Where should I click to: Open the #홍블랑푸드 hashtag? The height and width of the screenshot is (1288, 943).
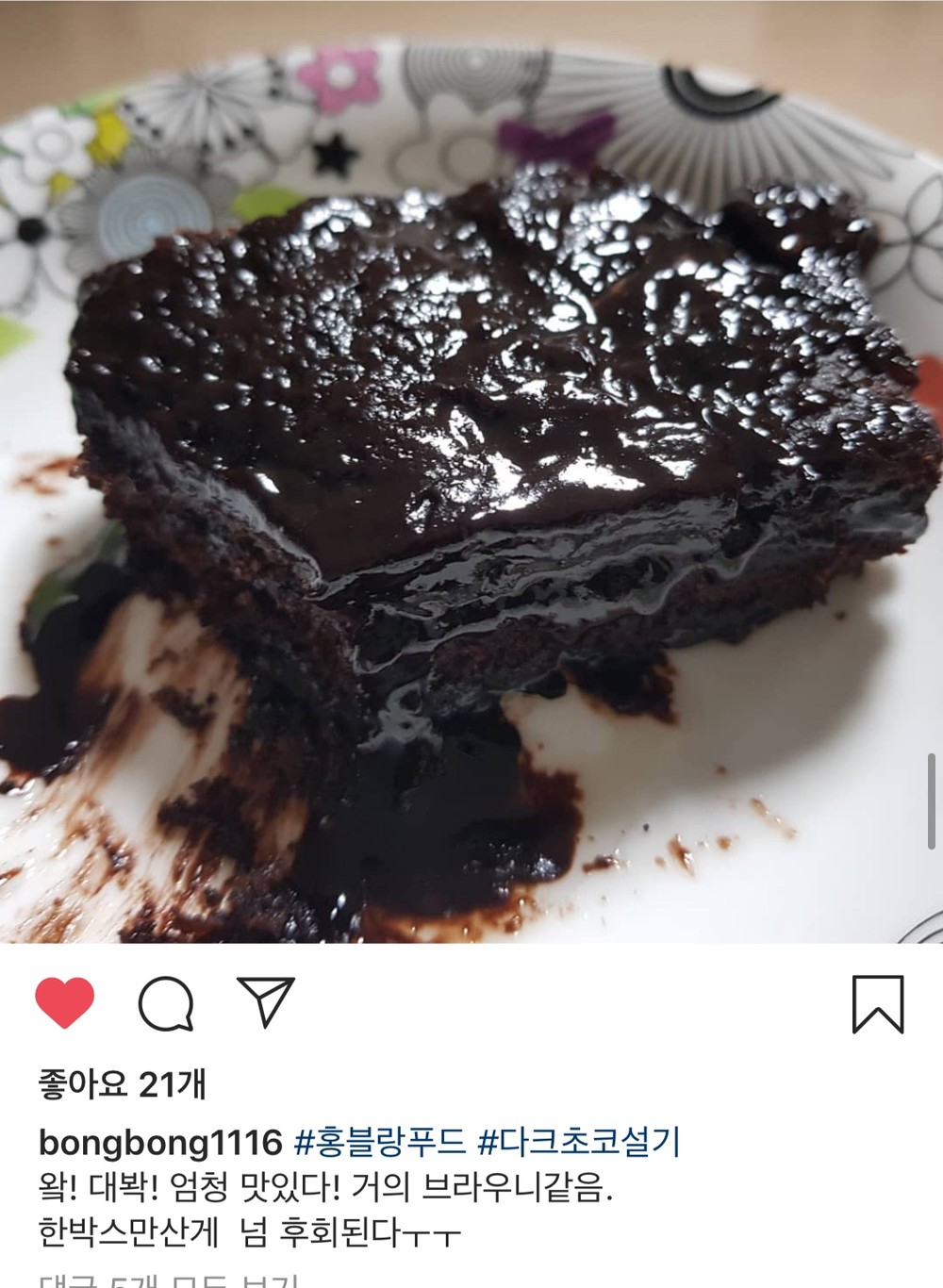click(x=380, y=1142)
